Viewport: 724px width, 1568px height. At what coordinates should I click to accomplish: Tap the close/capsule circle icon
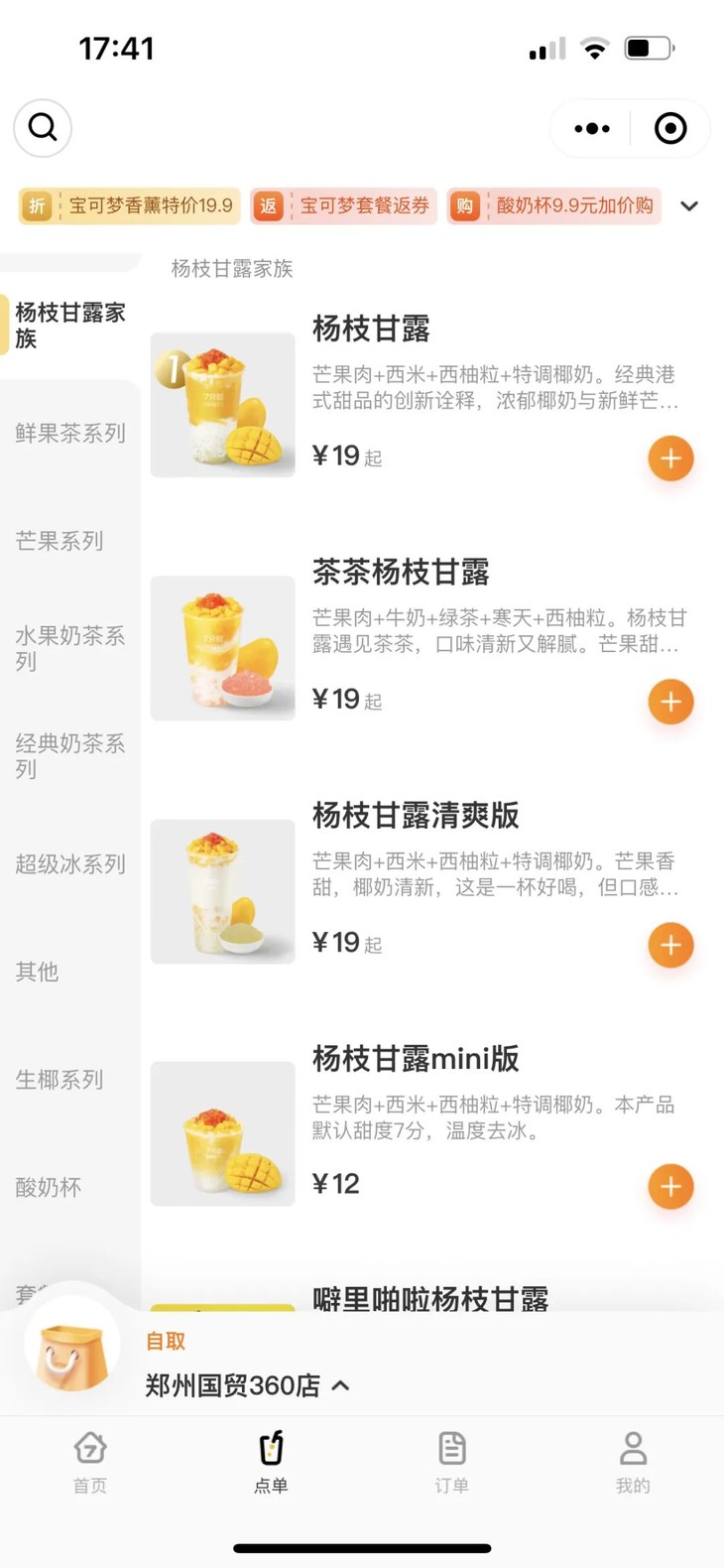click(669, 128)
